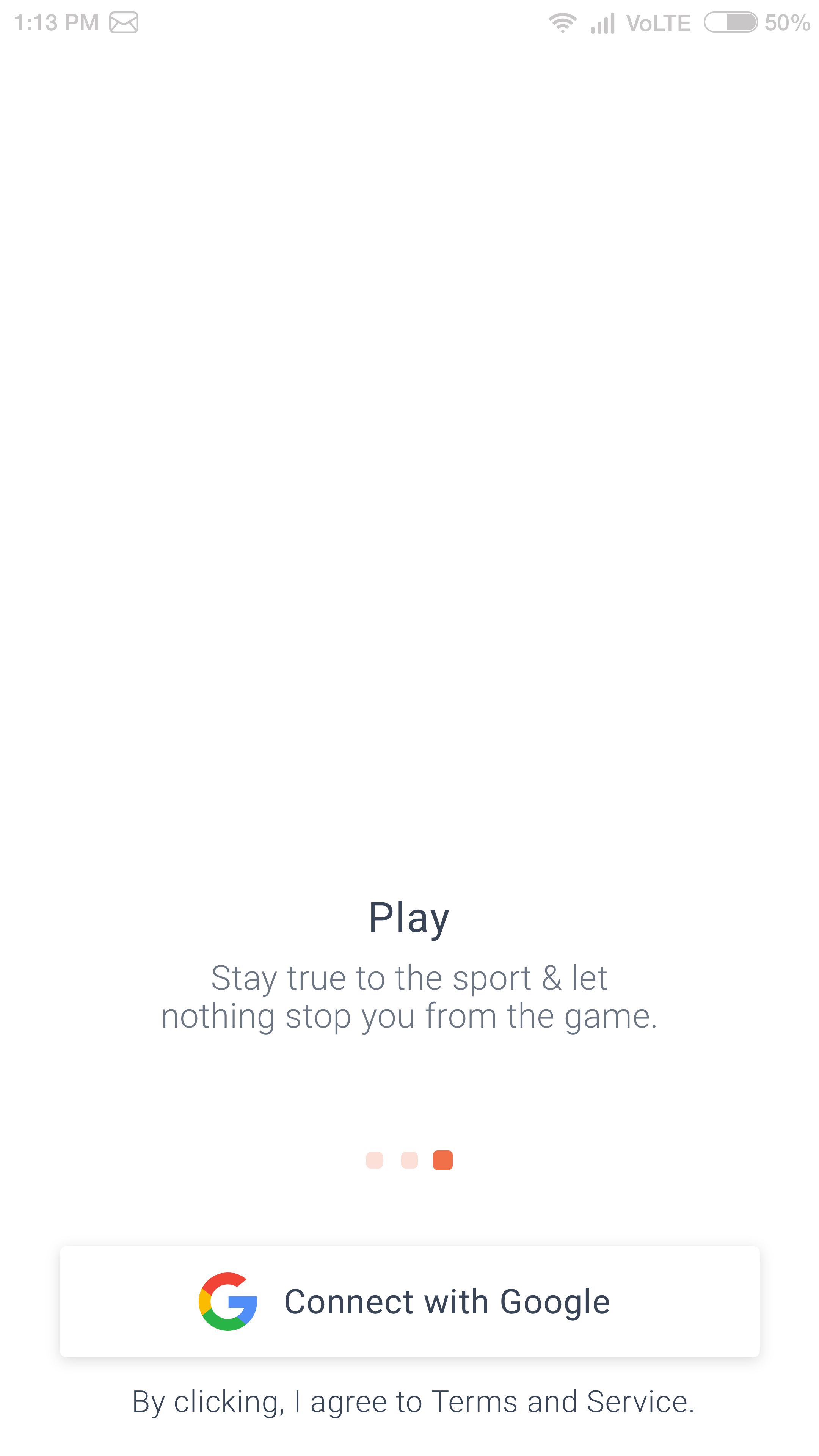The width and height of the screenshot is (819, 1456).
Task: Select the second onboarding page dot
Action: point(409,1160)
